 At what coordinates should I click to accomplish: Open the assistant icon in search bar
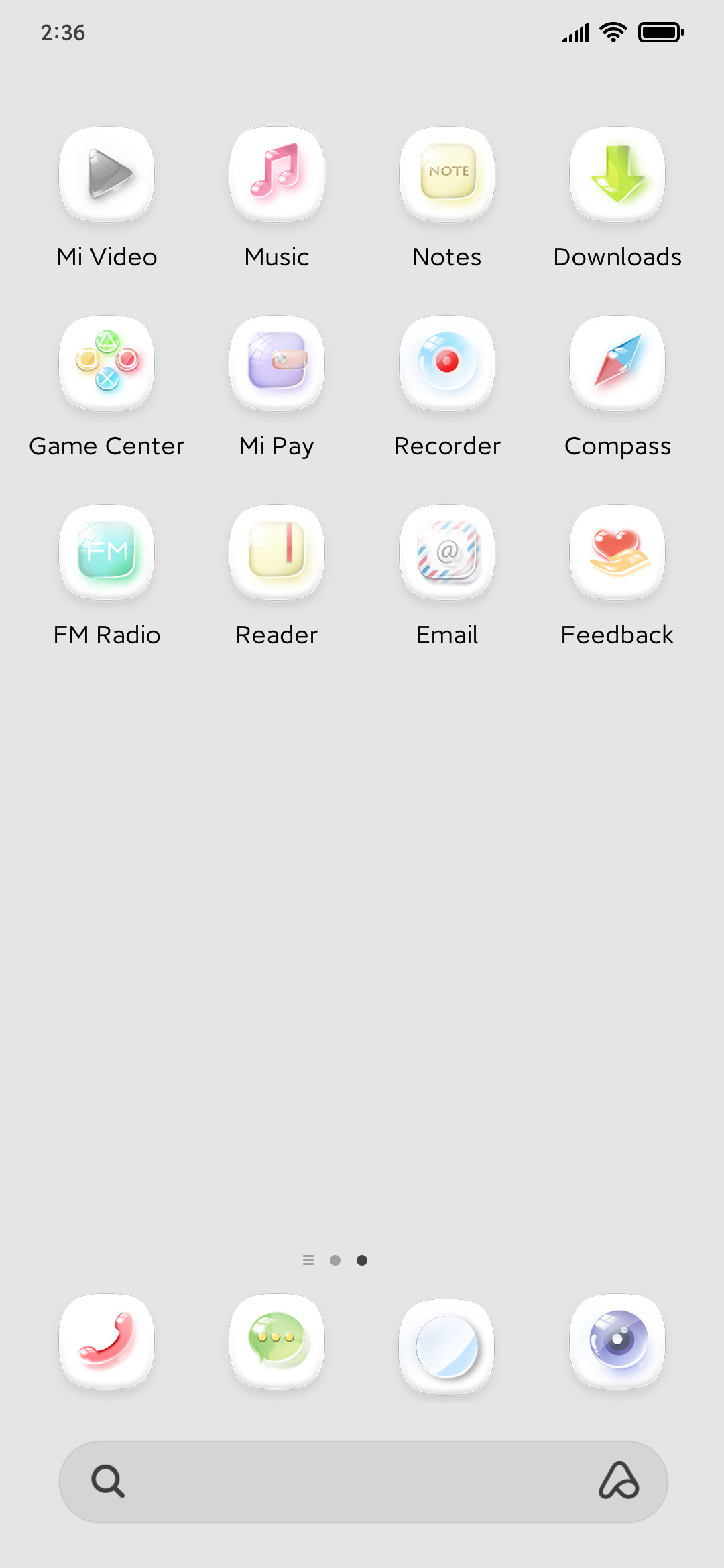pos(619,1481)
